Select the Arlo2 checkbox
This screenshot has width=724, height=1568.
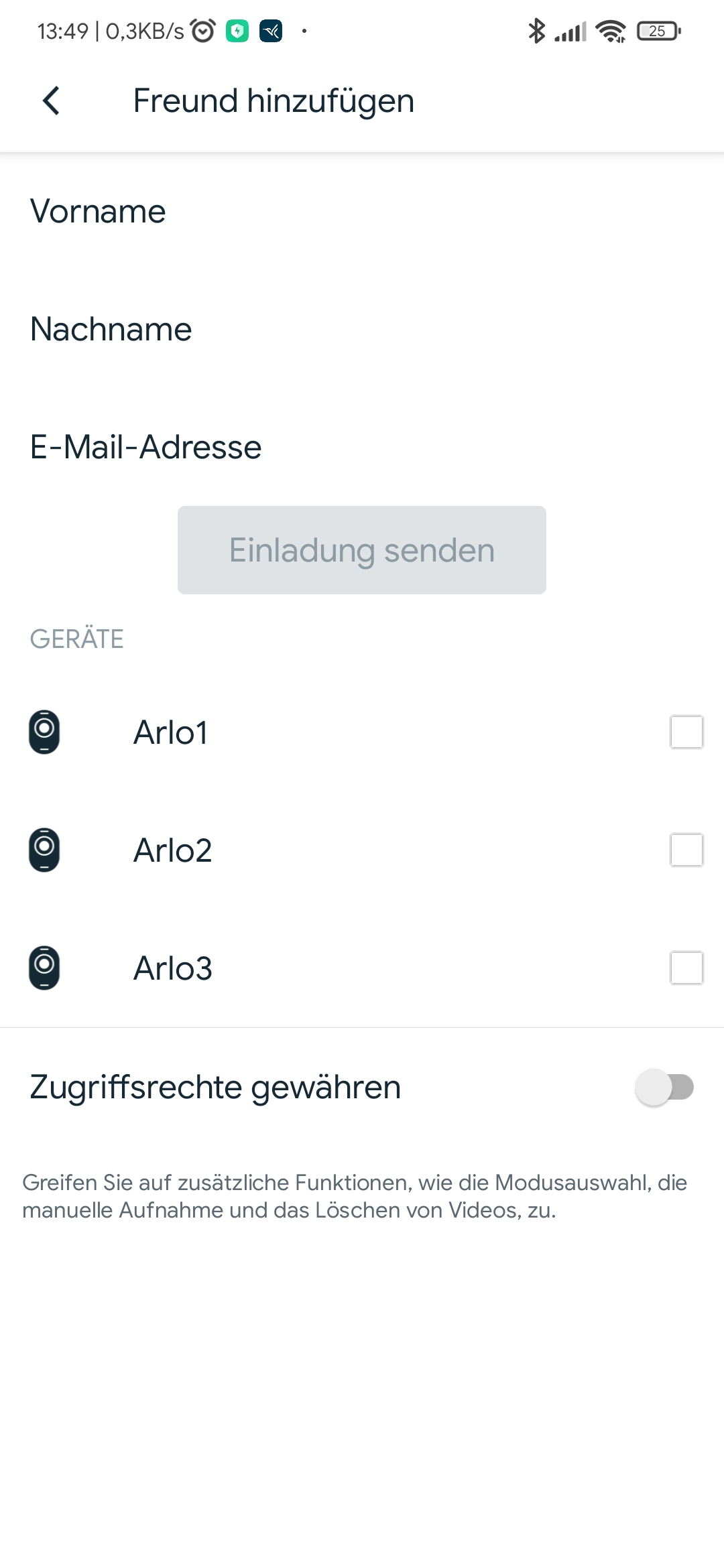coord(686,850)
